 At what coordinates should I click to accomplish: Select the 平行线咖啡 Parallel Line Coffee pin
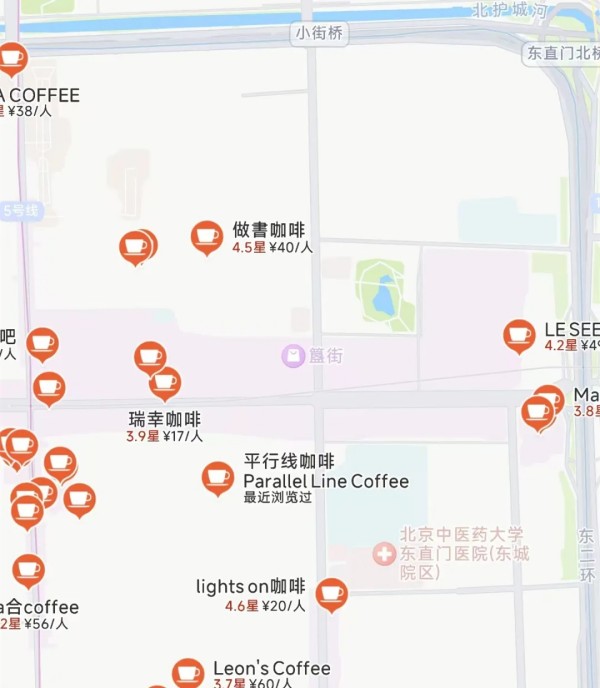click(x=218, y=477)
